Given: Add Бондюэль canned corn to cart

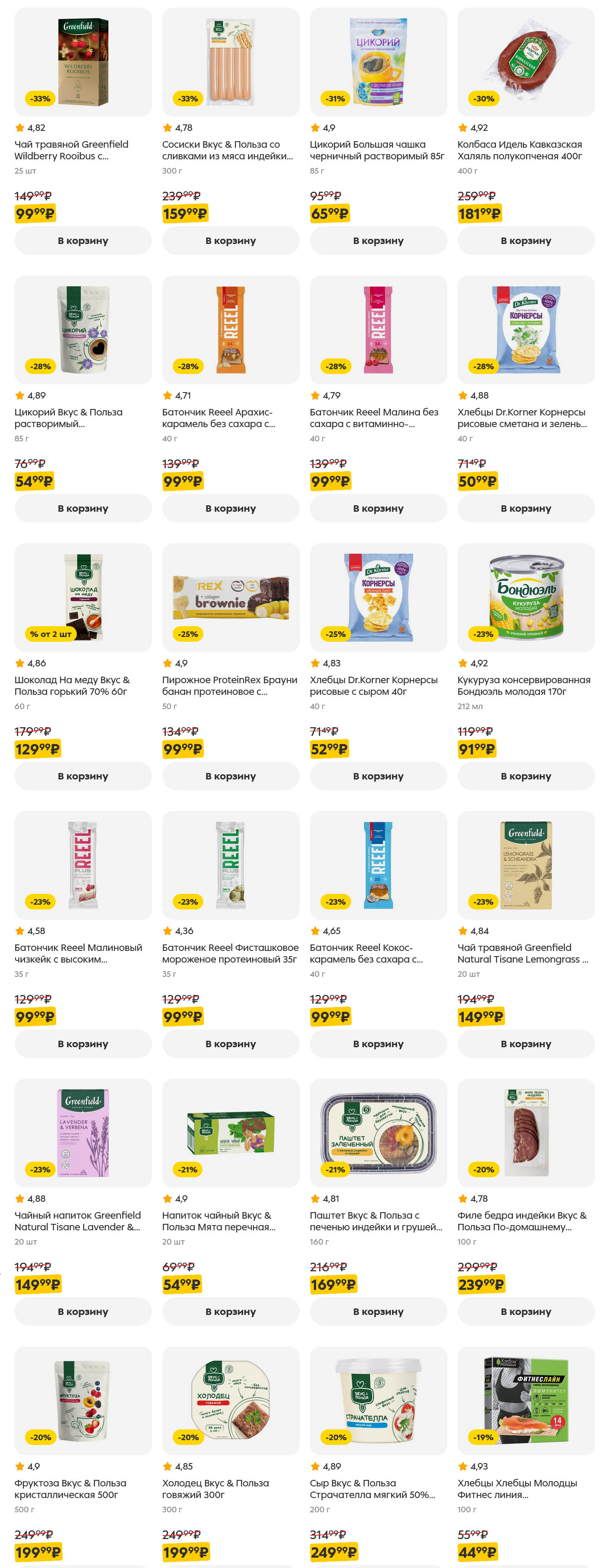Looking at the screenshot, I should 525,776.
